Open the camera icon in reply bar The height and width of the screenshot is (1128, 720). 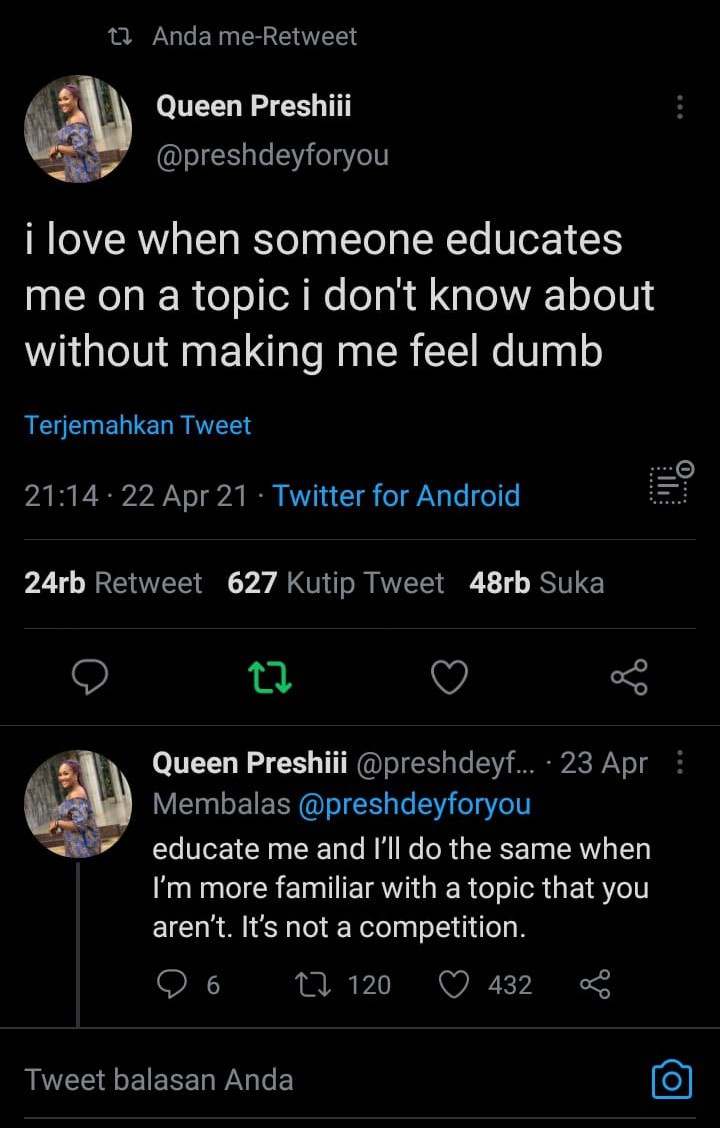coord(672,1080)
